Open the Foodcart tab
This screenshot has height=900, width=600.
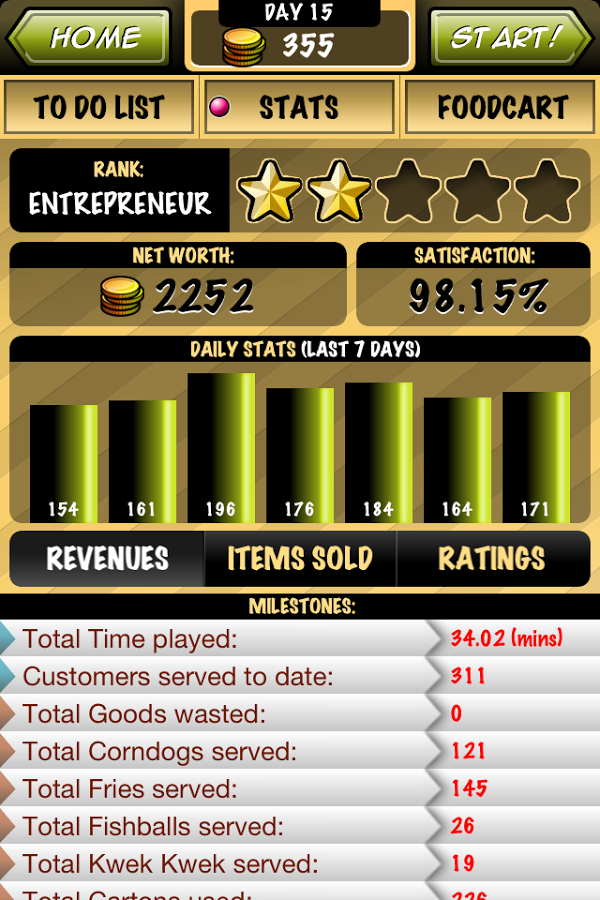[501, 107]
